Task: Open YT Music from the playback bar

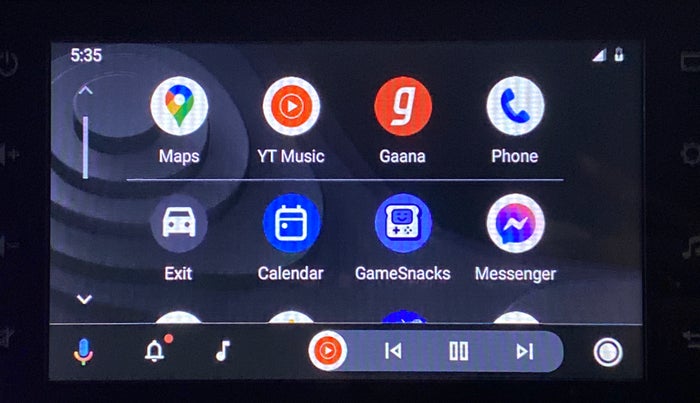Action: (328, 351)
